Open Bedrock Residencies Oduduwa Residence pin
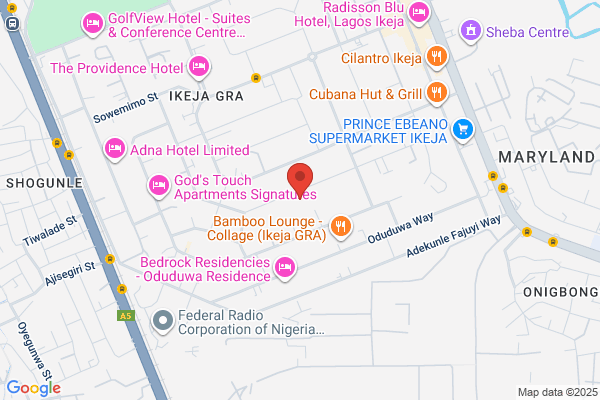 285,268
